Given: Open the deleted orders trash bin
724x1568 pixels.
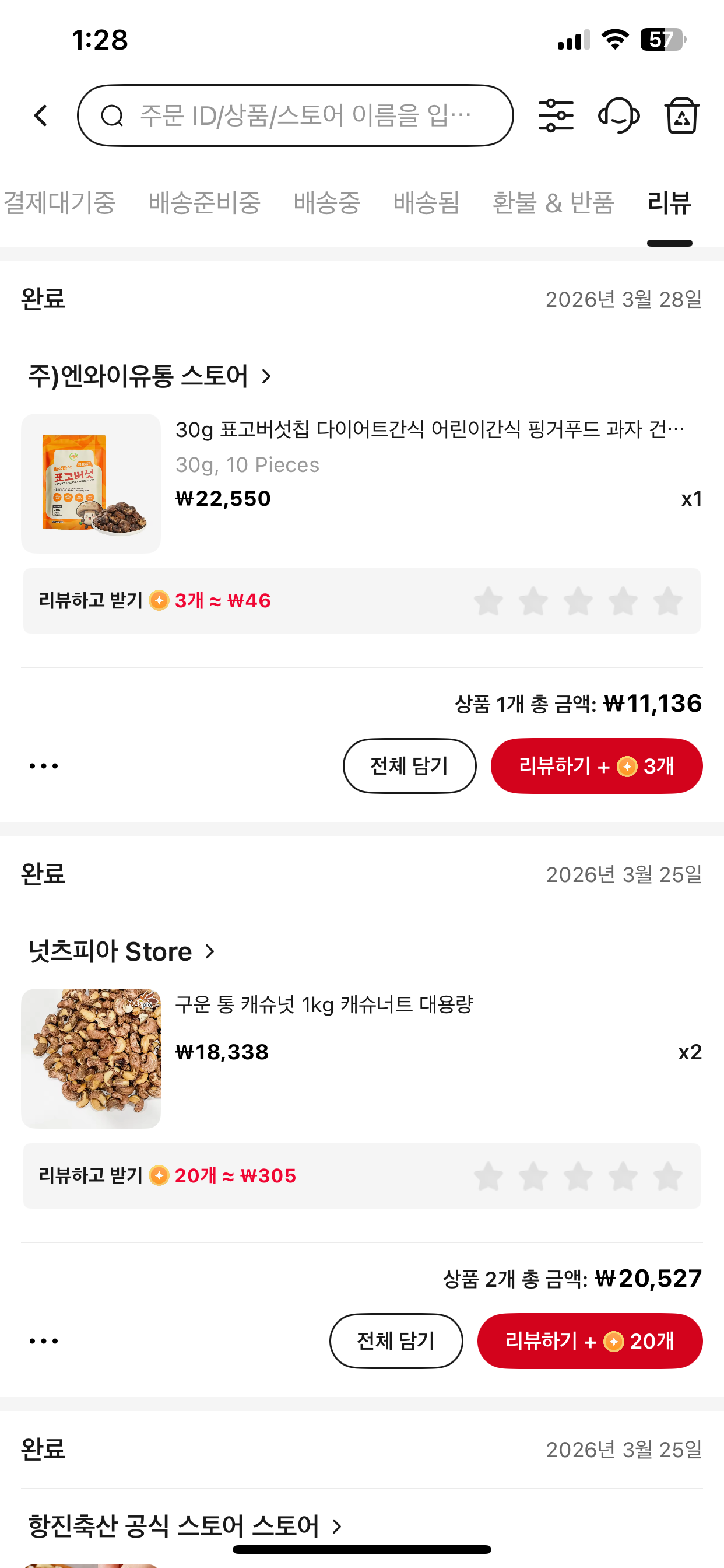Looking at the screenshot, I should (681, 116).
